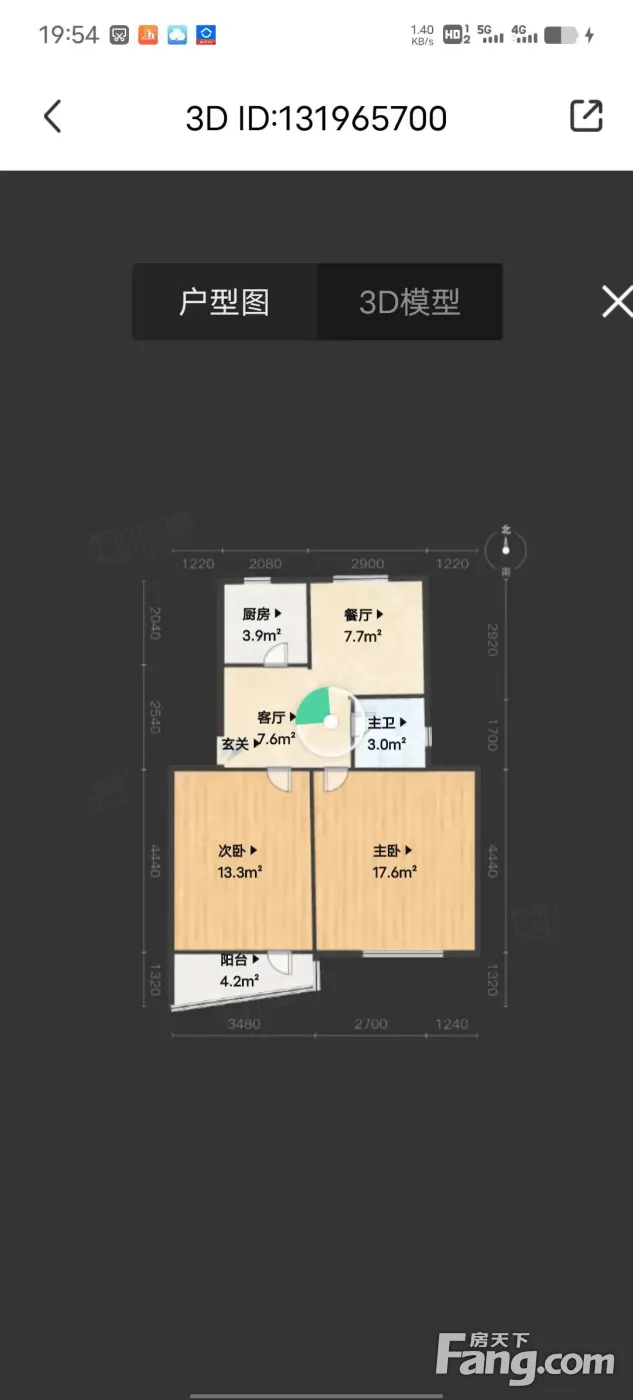This screenshot has height=1400, width=633.
Task: Switch to the 3D模型 tab
Action: click(410, 302)
